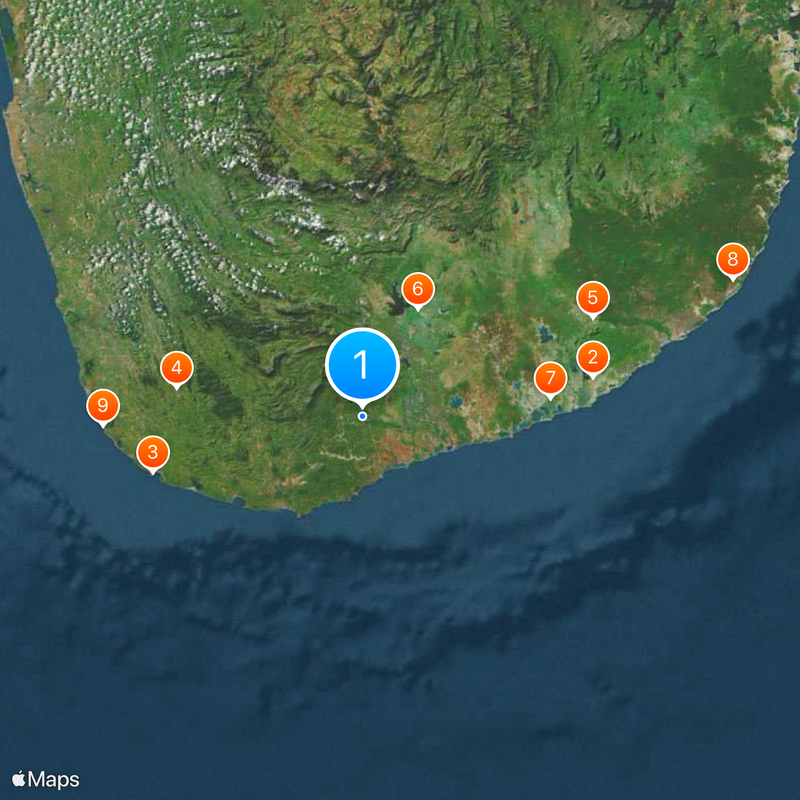Choose map pin number 7
This screenshot has height=800, width=800.
[550, 378]
